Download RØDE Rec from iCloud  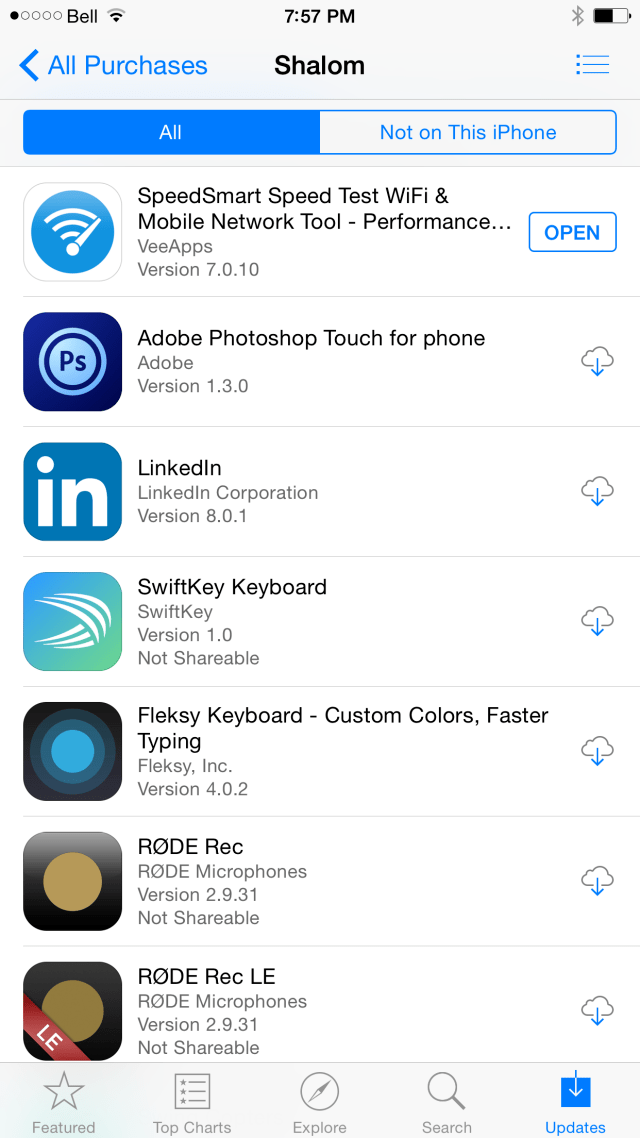597,880
